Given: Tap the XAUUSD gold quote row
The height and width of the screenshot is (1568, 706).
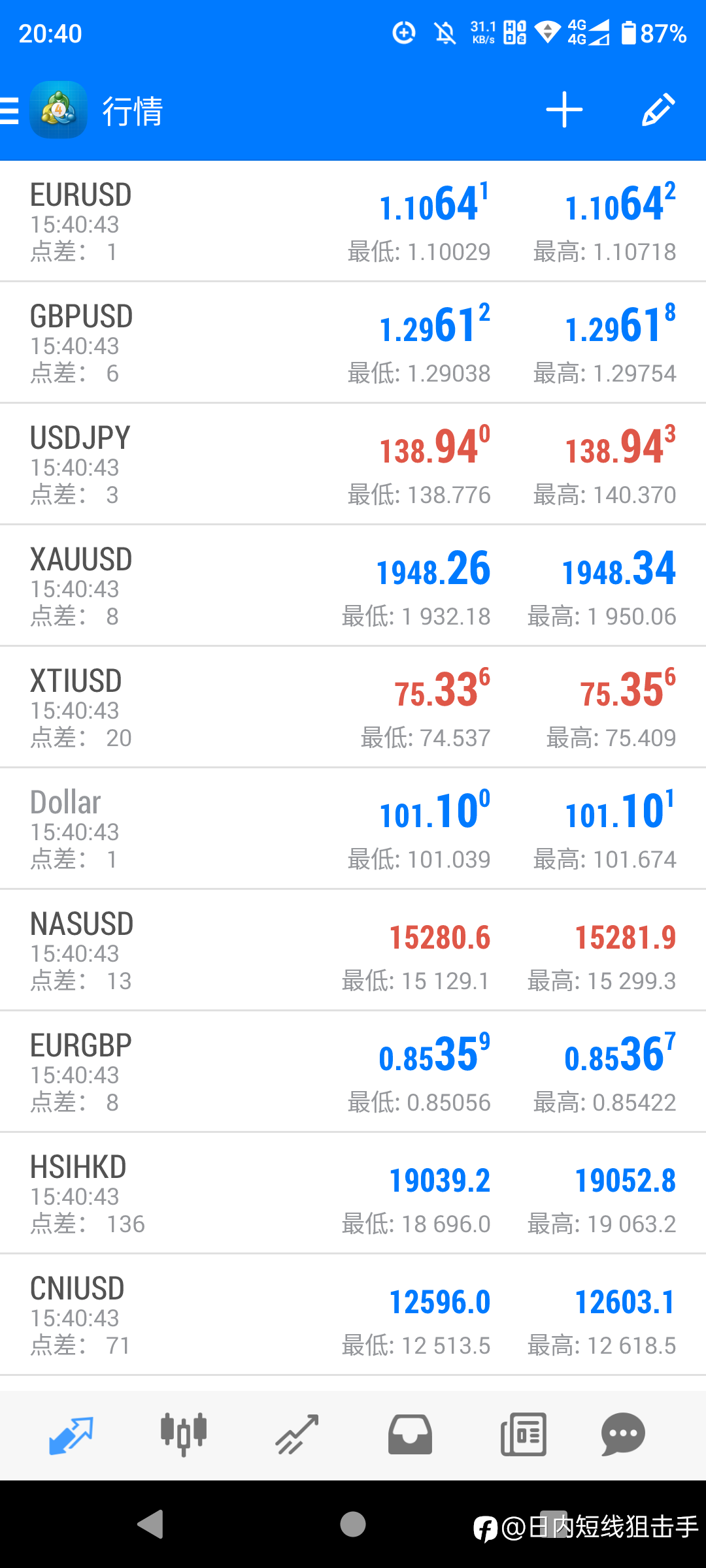Looking at the screenshot, I should 353,586.
